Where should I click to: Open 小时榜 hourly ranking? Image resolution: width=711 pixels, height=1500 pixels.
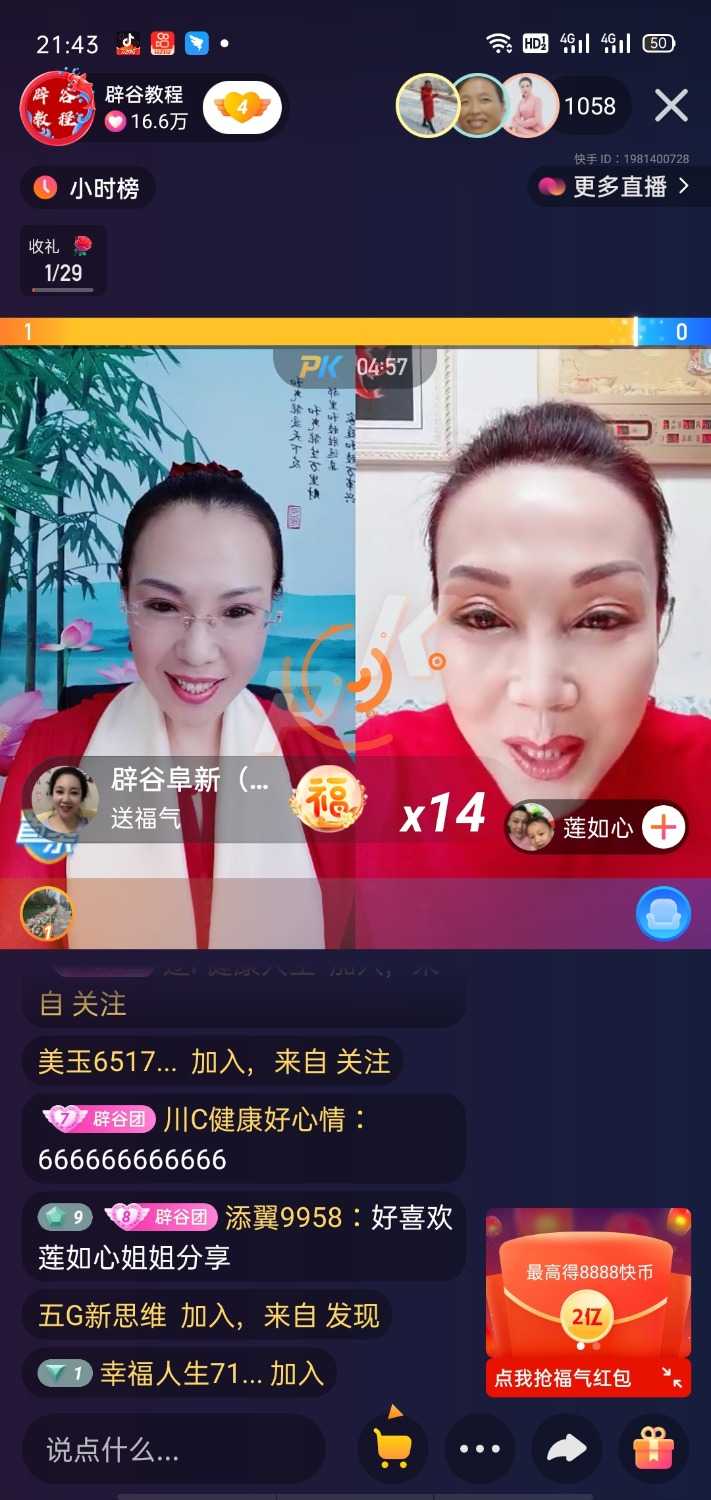(x=88, y=188)
